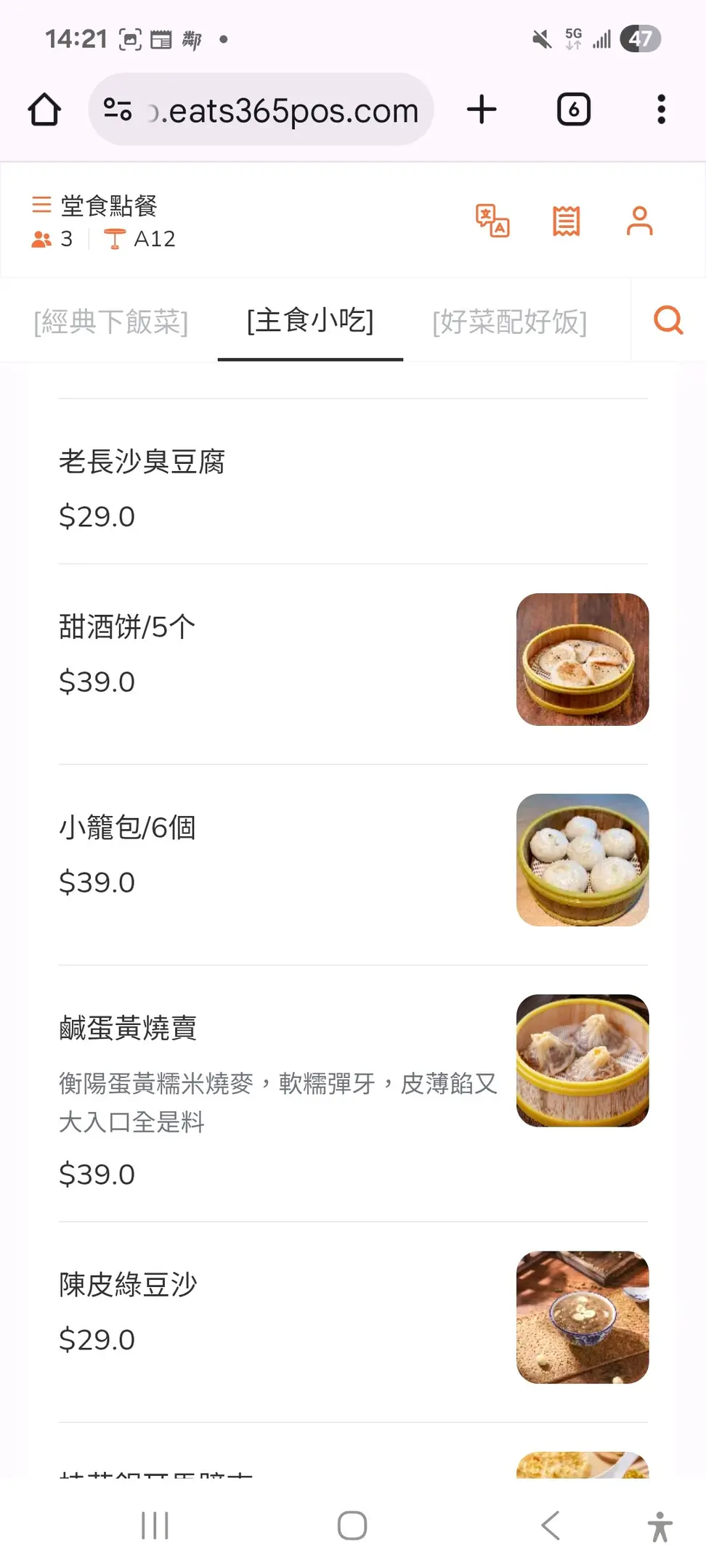Viewport: 706px width, 1568px height.
Task: Tap the eats365pos.com address bar
Action: [x=261, y=110]
